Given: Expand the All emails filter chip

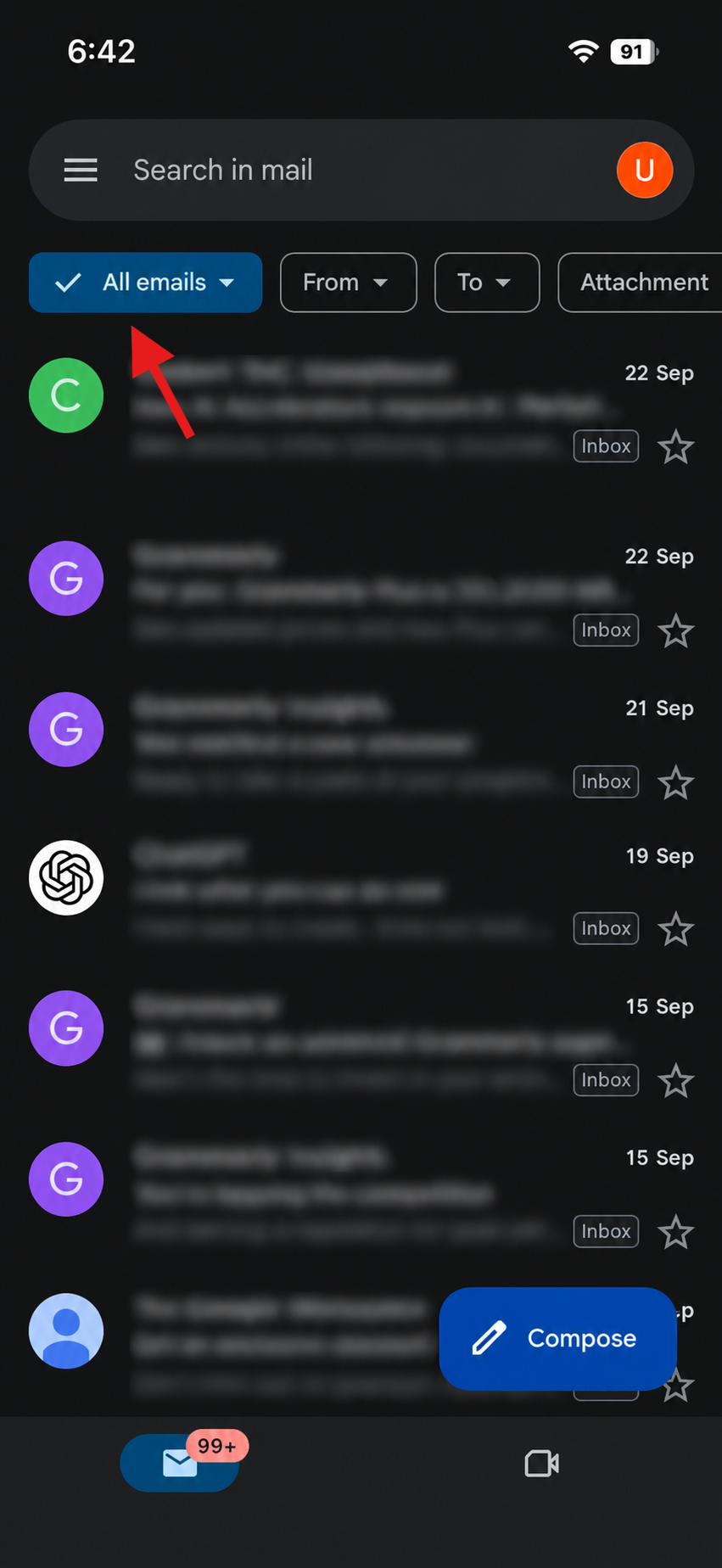Looking at the screenshot, I should pyautogui.click(x=145, y=283).
